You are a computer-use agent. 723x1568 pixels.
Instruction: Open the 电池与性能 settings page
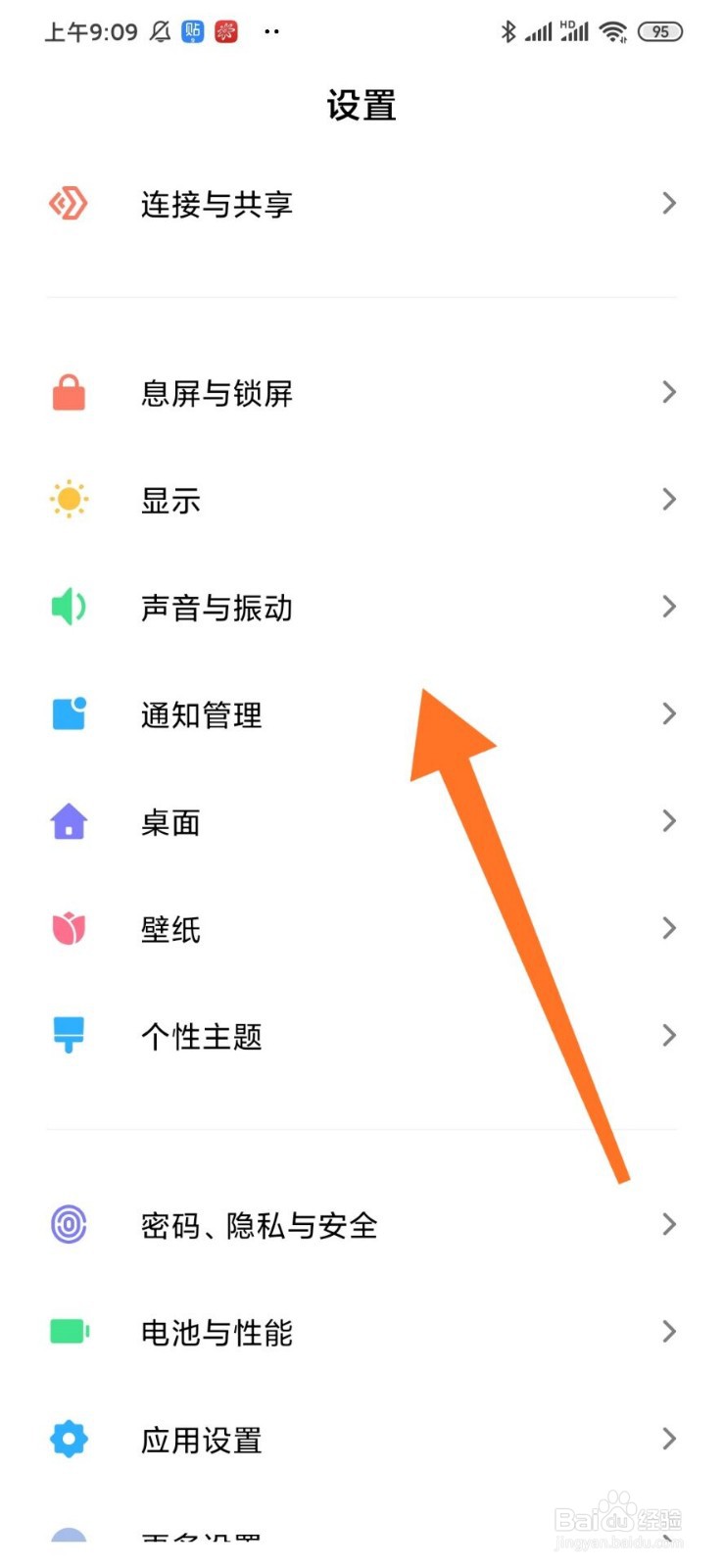pos(217,1332)
